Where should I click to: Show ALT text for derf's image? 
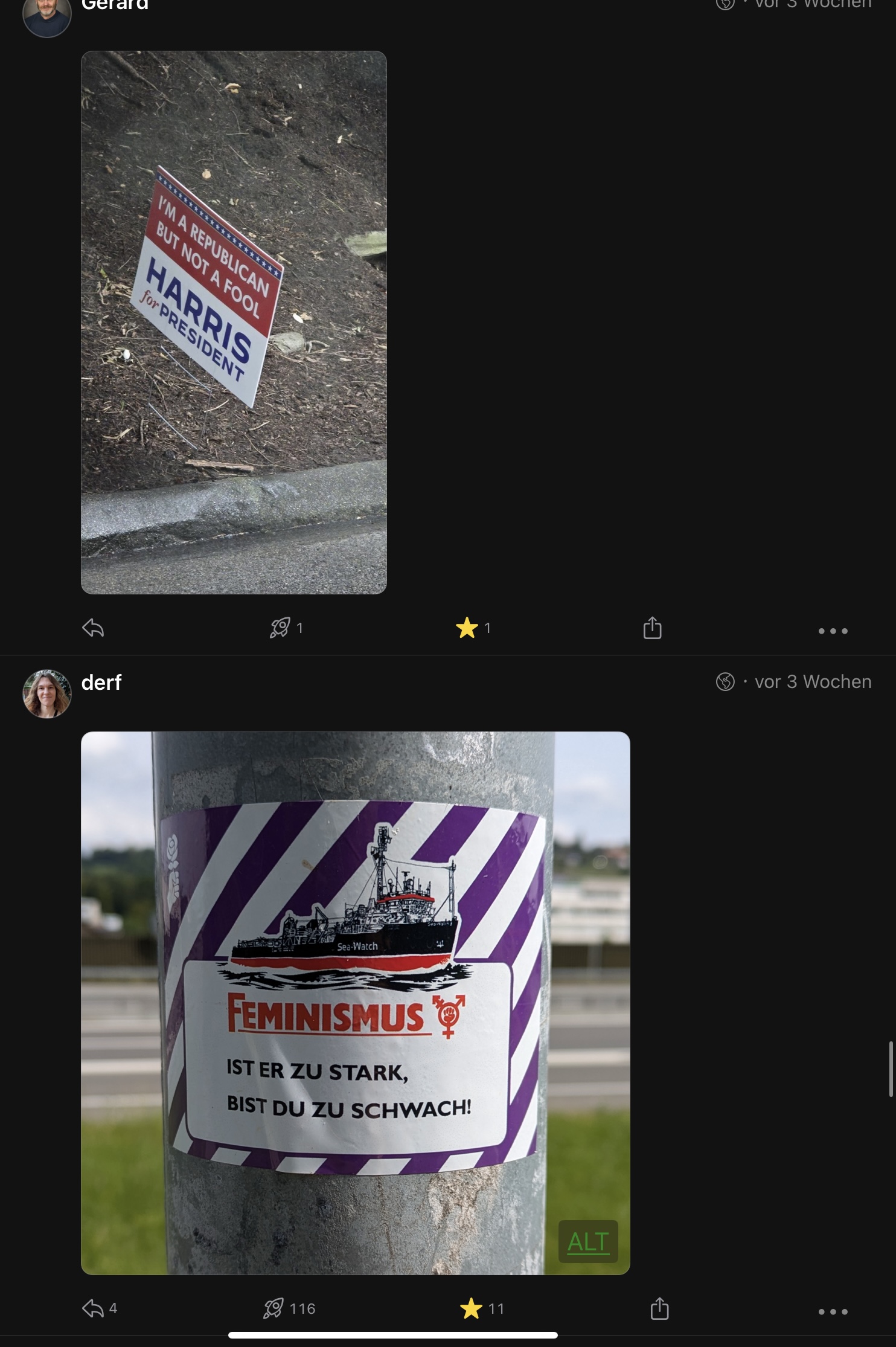pos(588,1241)
